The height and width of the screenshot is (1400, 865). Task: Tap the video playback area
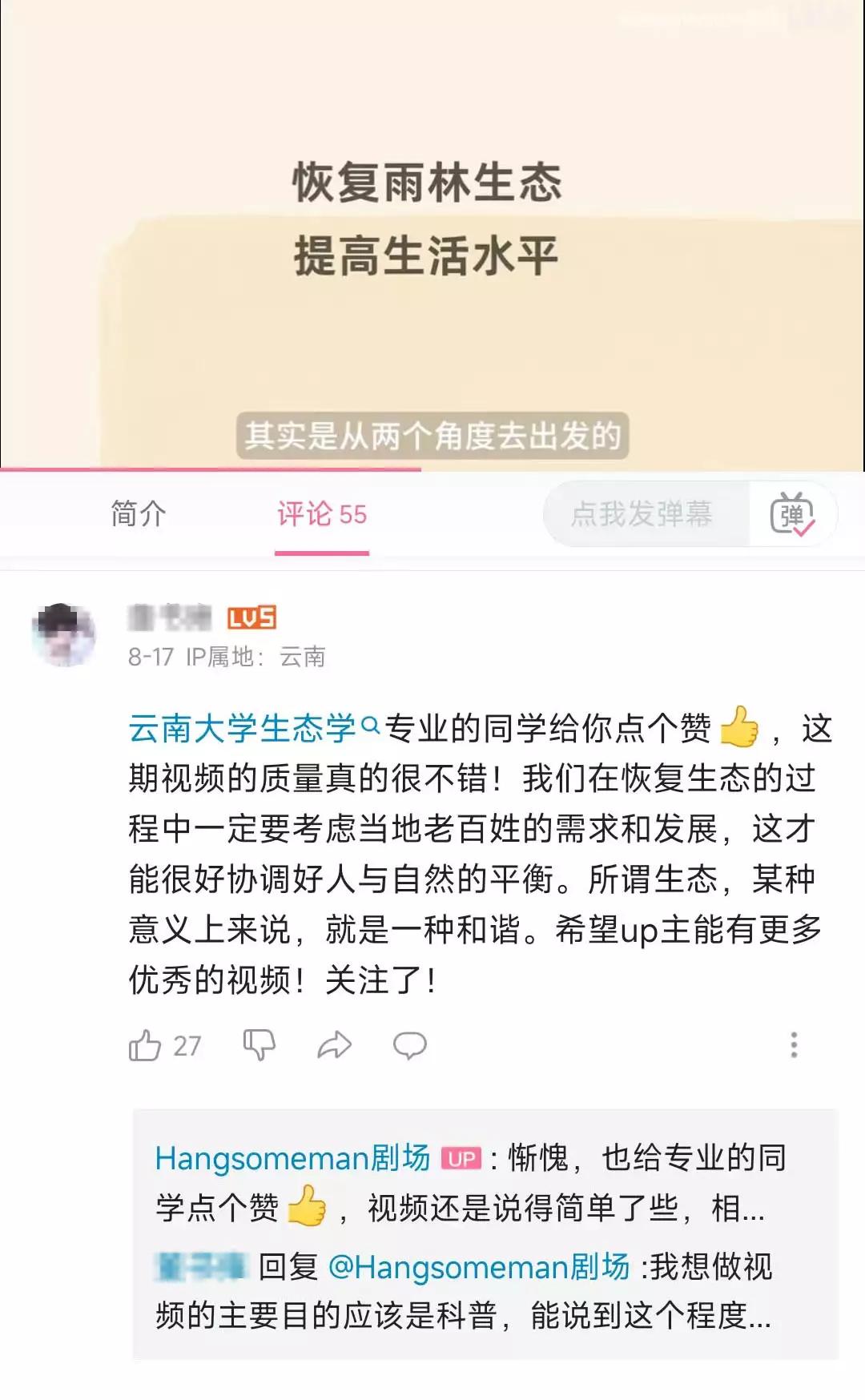pyautogui.click(x=432, y=232)
